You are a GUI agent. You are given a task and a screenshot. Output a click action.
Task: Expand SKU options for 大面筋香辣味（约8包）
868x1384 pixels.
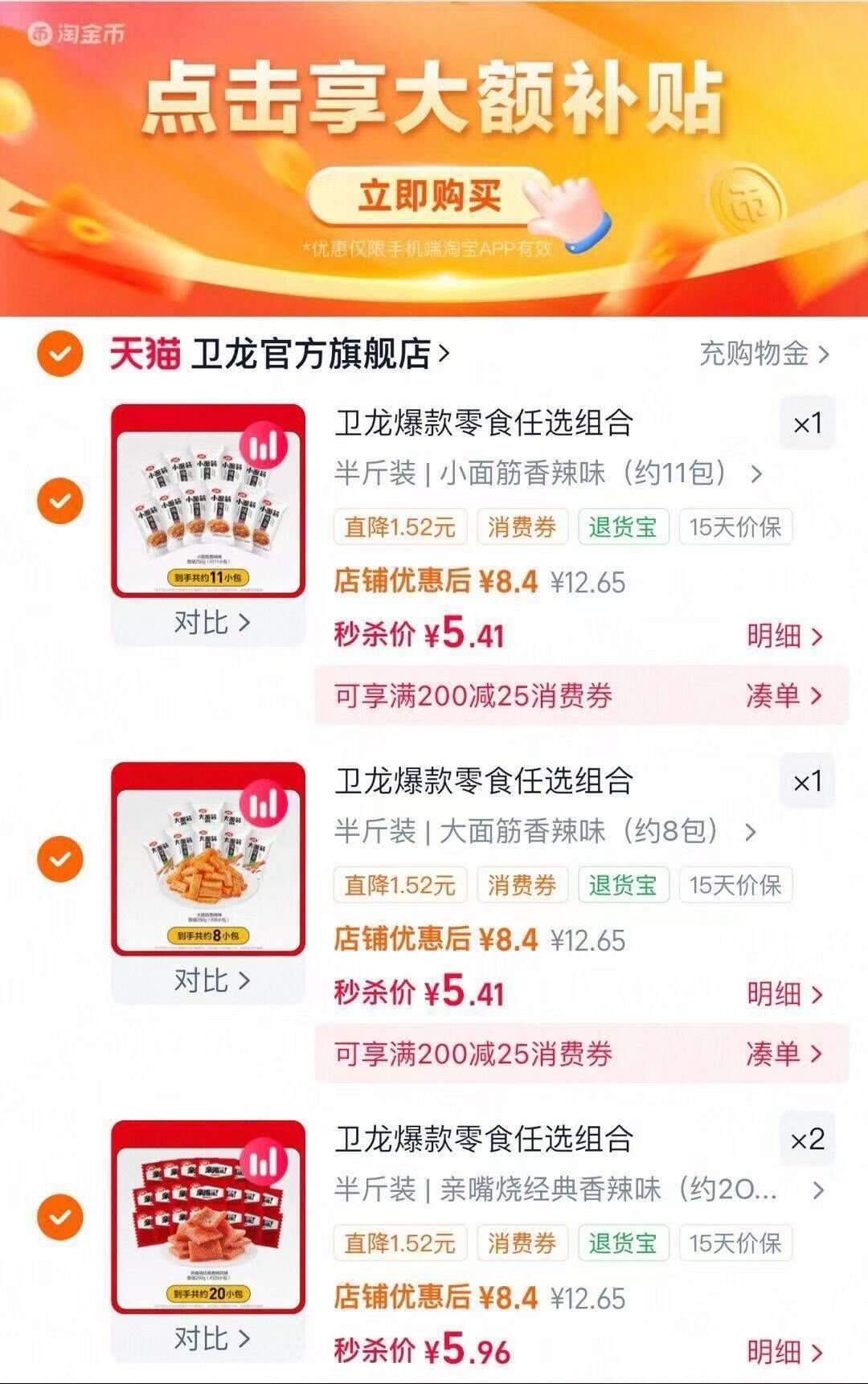pyautogui.click(x=753, y=833)
